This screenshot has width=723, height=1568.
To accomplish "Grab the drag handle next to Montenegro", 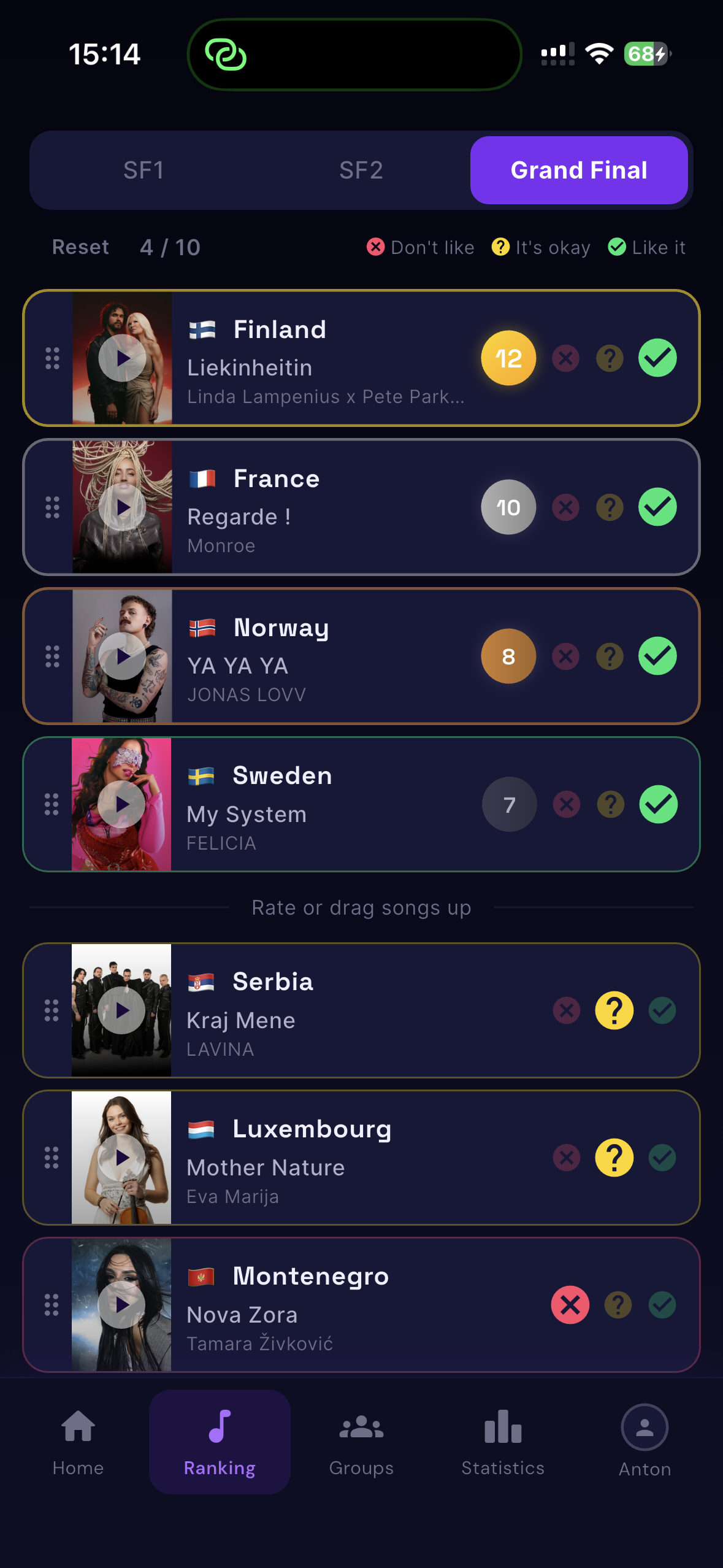I will [52, 1305].
